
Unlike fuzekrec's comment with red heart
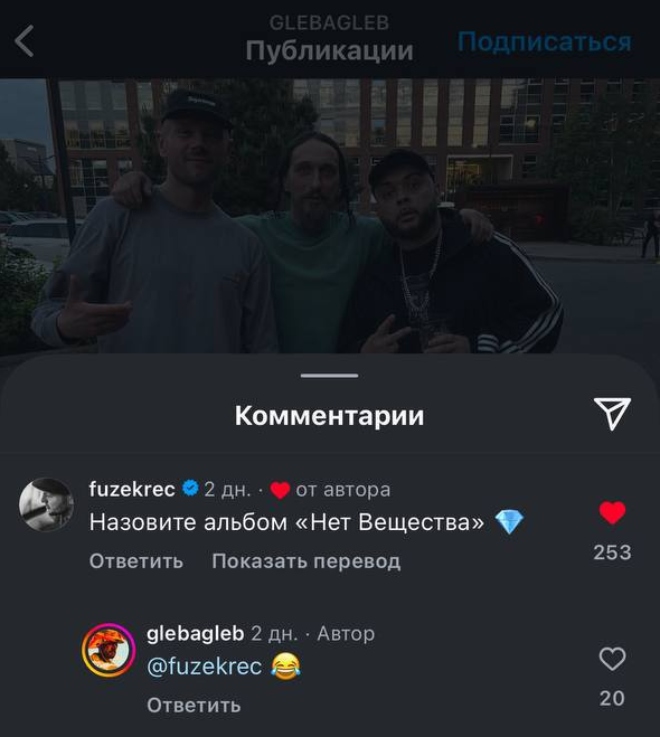tap(612, 514)
